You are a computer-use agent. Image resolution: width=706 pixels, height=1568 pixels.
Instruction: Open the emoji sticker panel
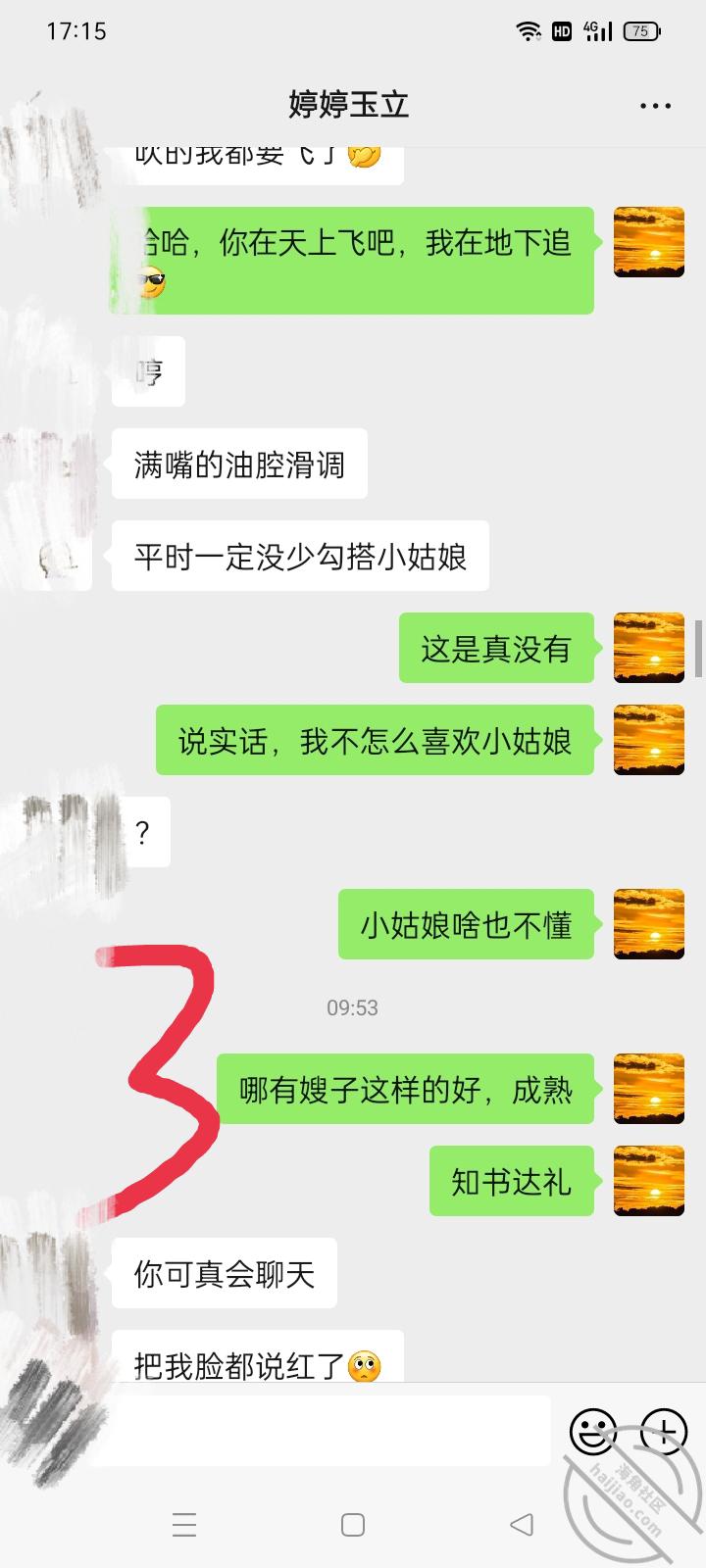click(x=593, y=1432)
